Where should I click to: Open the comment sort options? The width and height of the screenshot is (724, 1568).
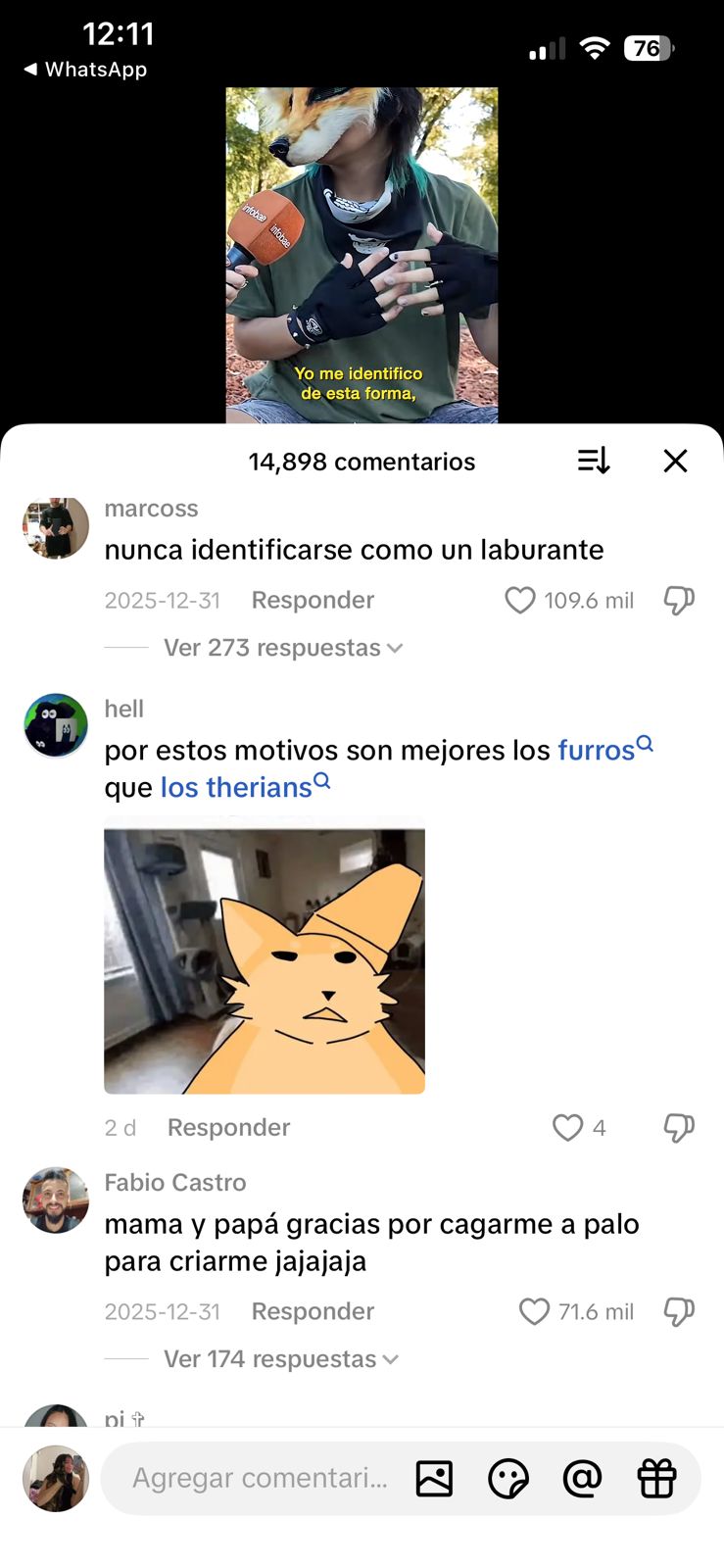594,461
